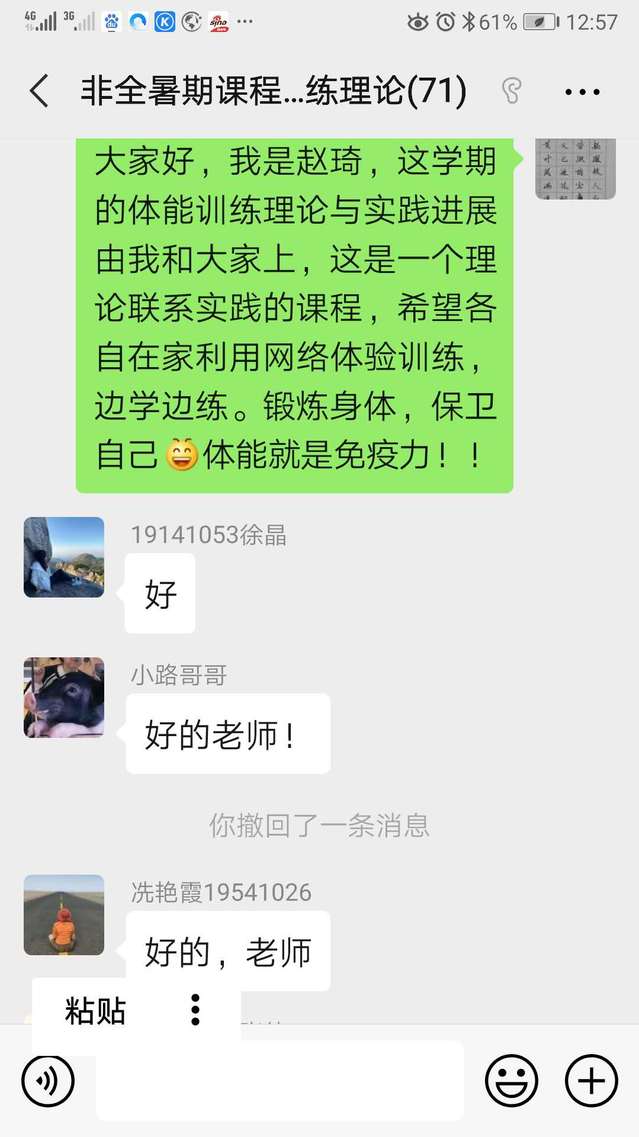Image resolution: width=639 pixels, height=1137 pixels.
Task: Open the group chat overflow menu
Action: pyautogui.click(x=582, y=92)
